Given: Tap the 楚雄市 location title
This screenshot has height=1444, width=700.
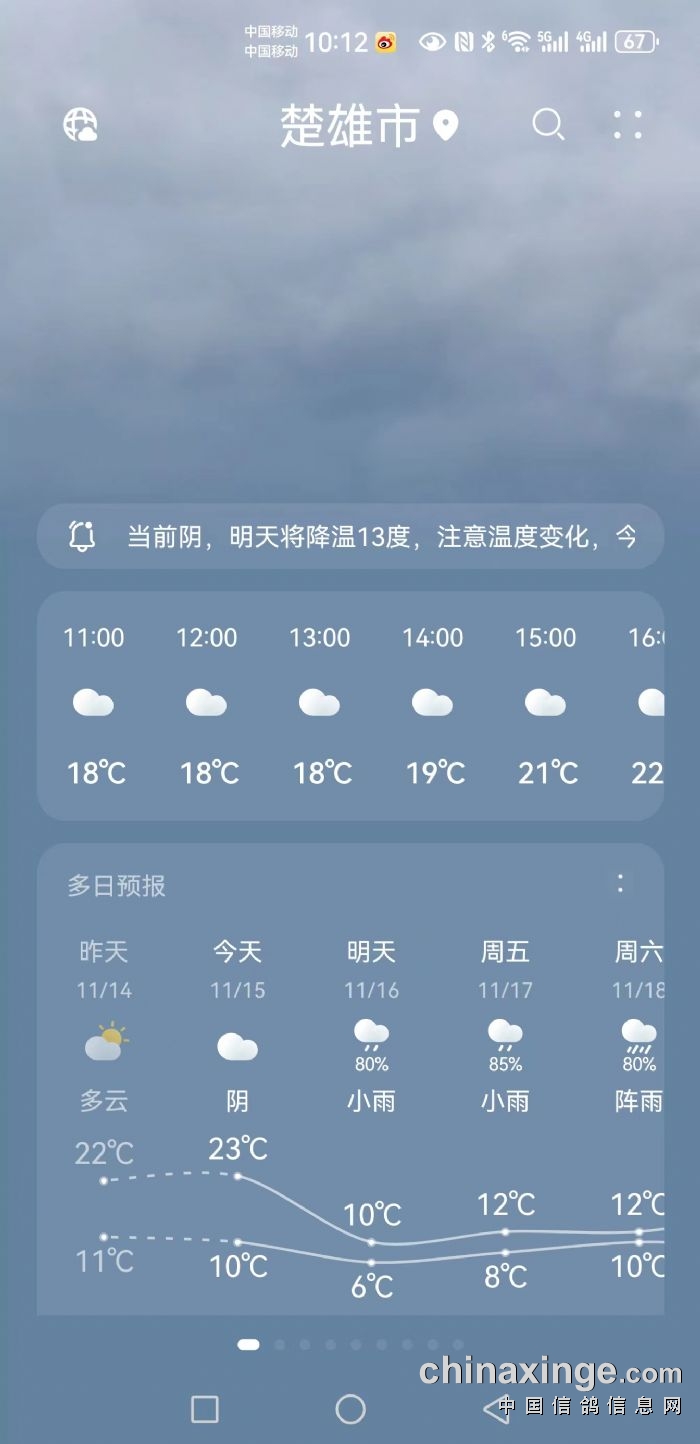Looking at the screenshot, I should tap(350, 126).
